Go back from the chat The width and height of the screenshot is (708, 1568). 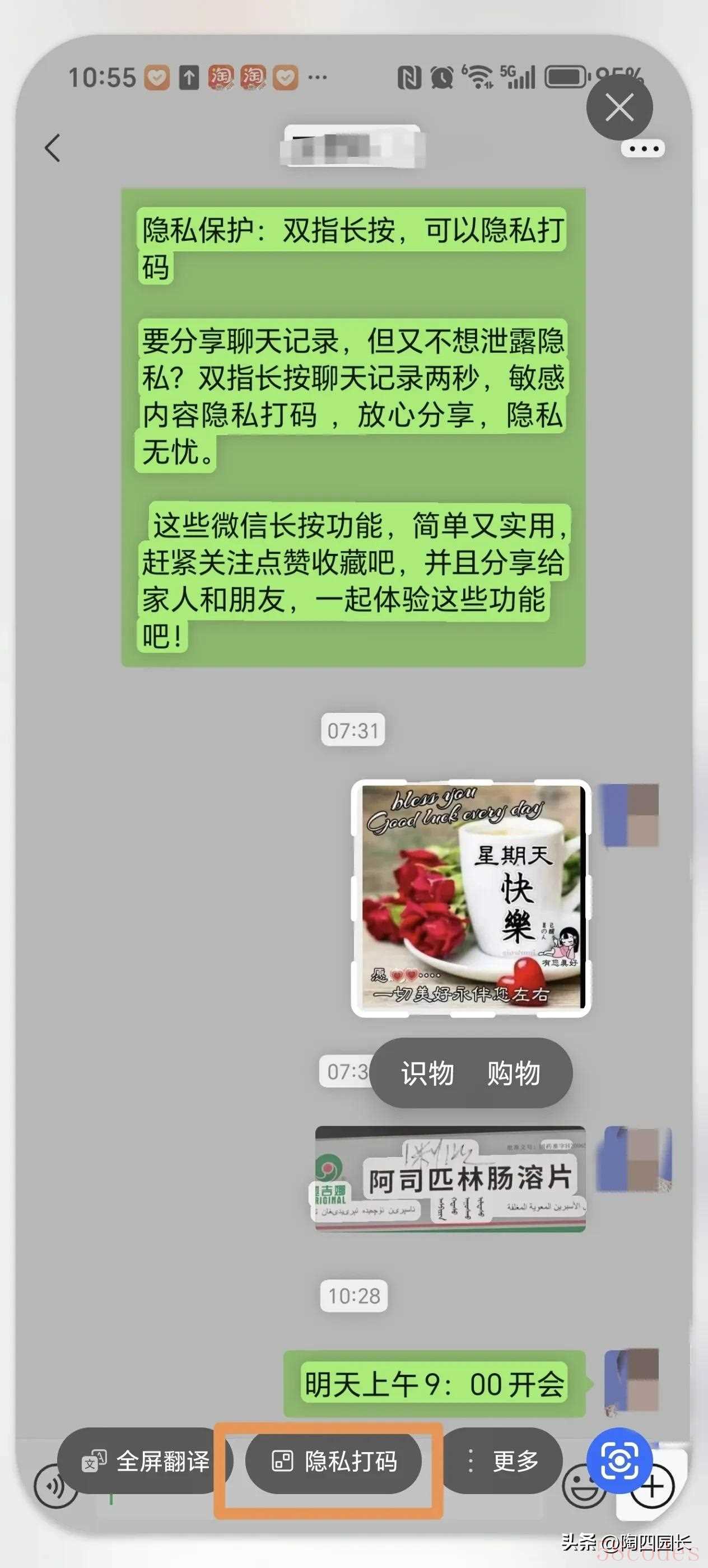coord(53,148)
